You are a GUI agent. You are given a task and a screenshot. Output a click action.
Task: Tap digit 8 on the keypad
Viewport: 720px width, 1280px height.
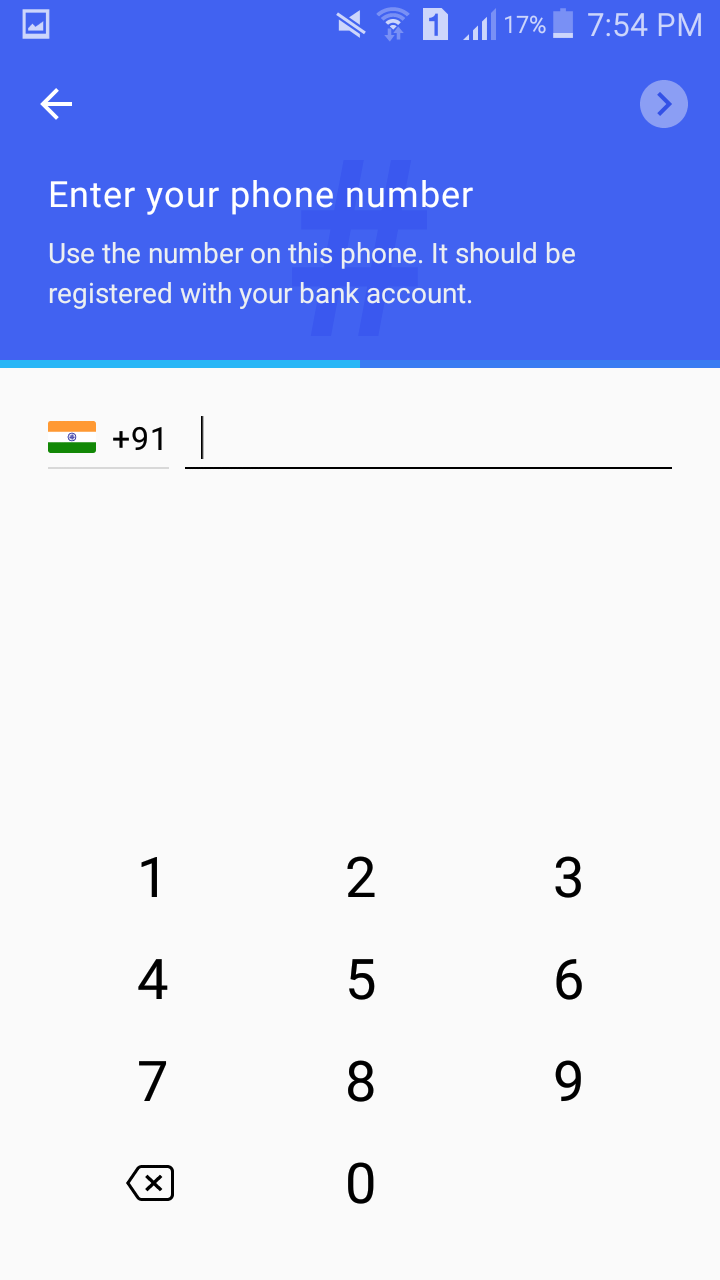[x=360, y=1082]
